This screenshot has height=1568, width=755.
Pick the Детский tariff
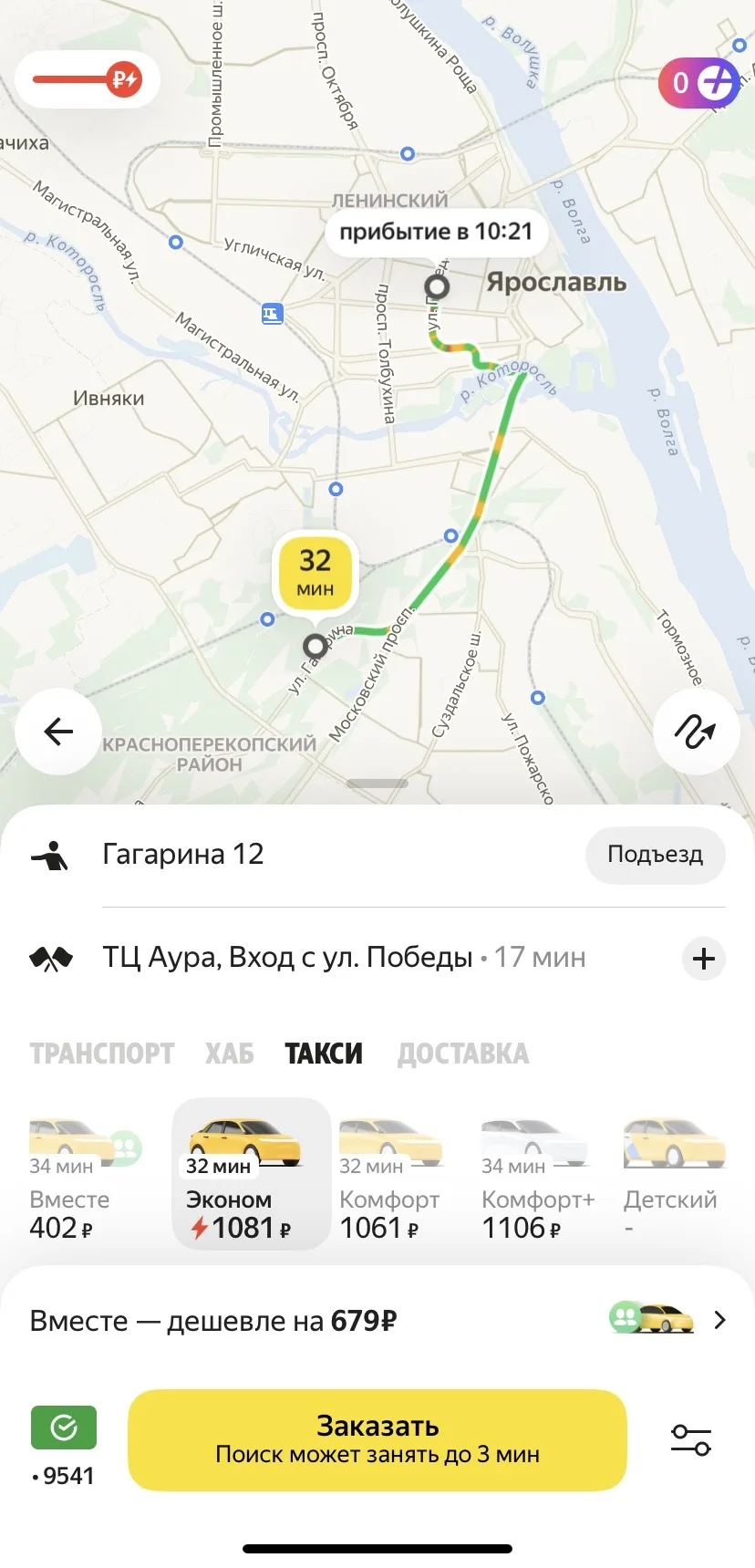673,1177
